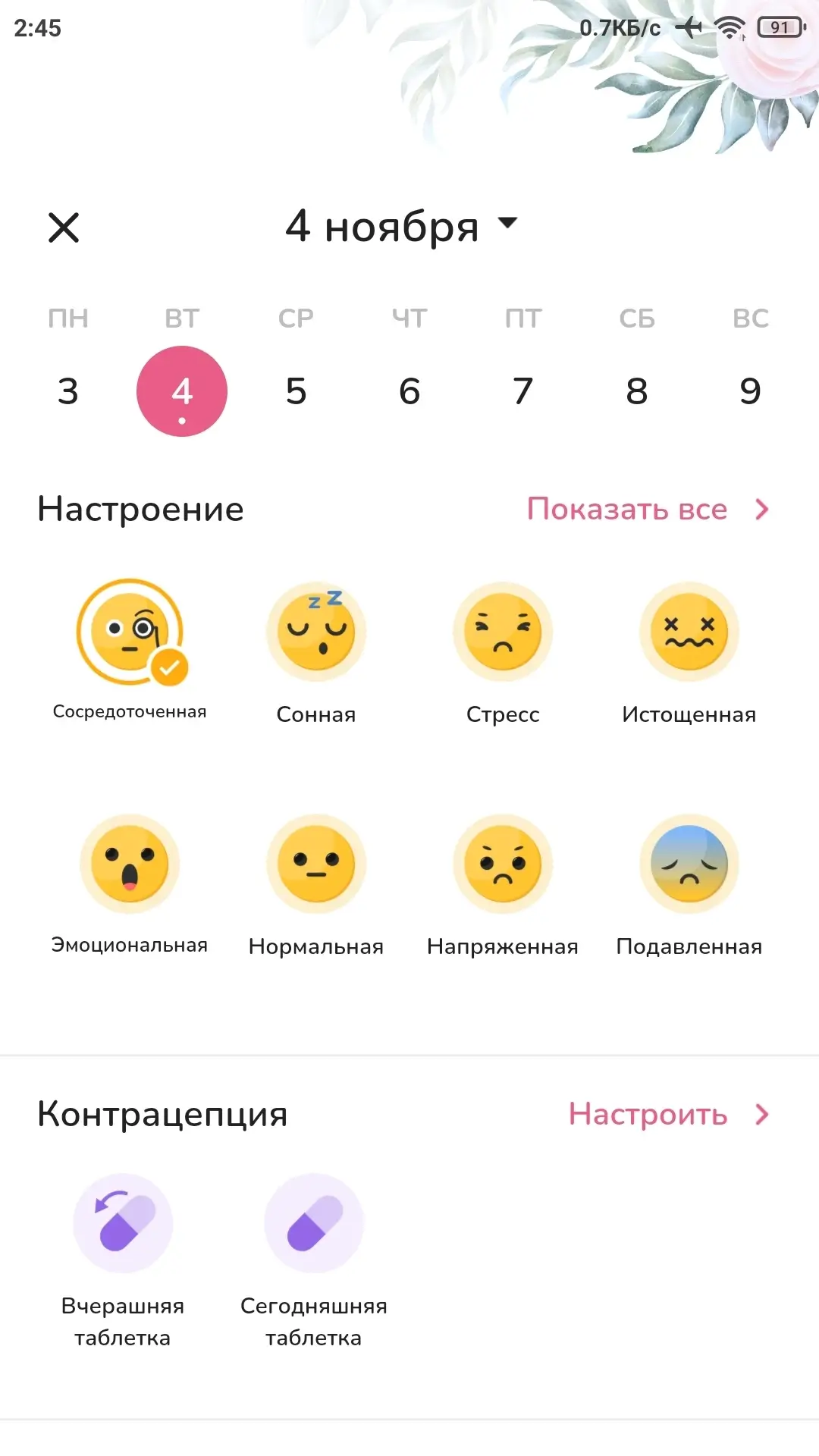Mark Сегодняшняя таблетка as taken

314,1223
